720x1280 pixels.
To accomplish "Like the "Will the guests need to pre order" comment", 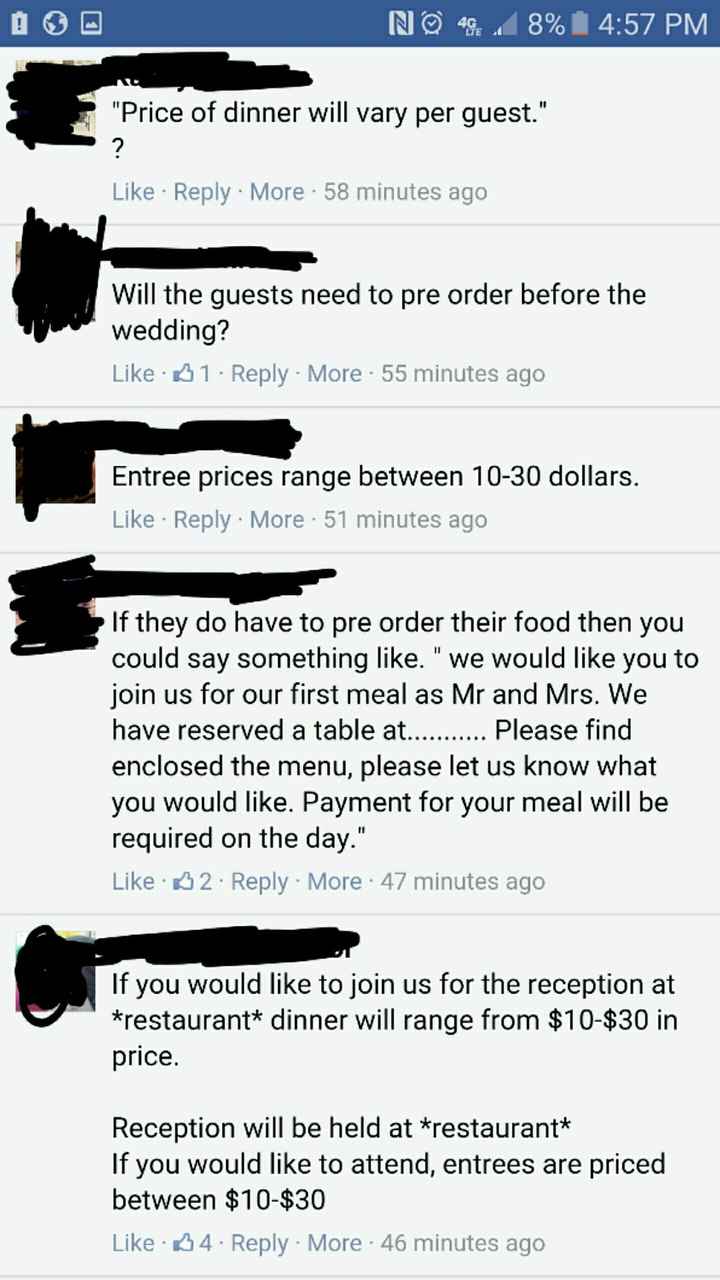I will pyautogui.click(x=132, y=374).
